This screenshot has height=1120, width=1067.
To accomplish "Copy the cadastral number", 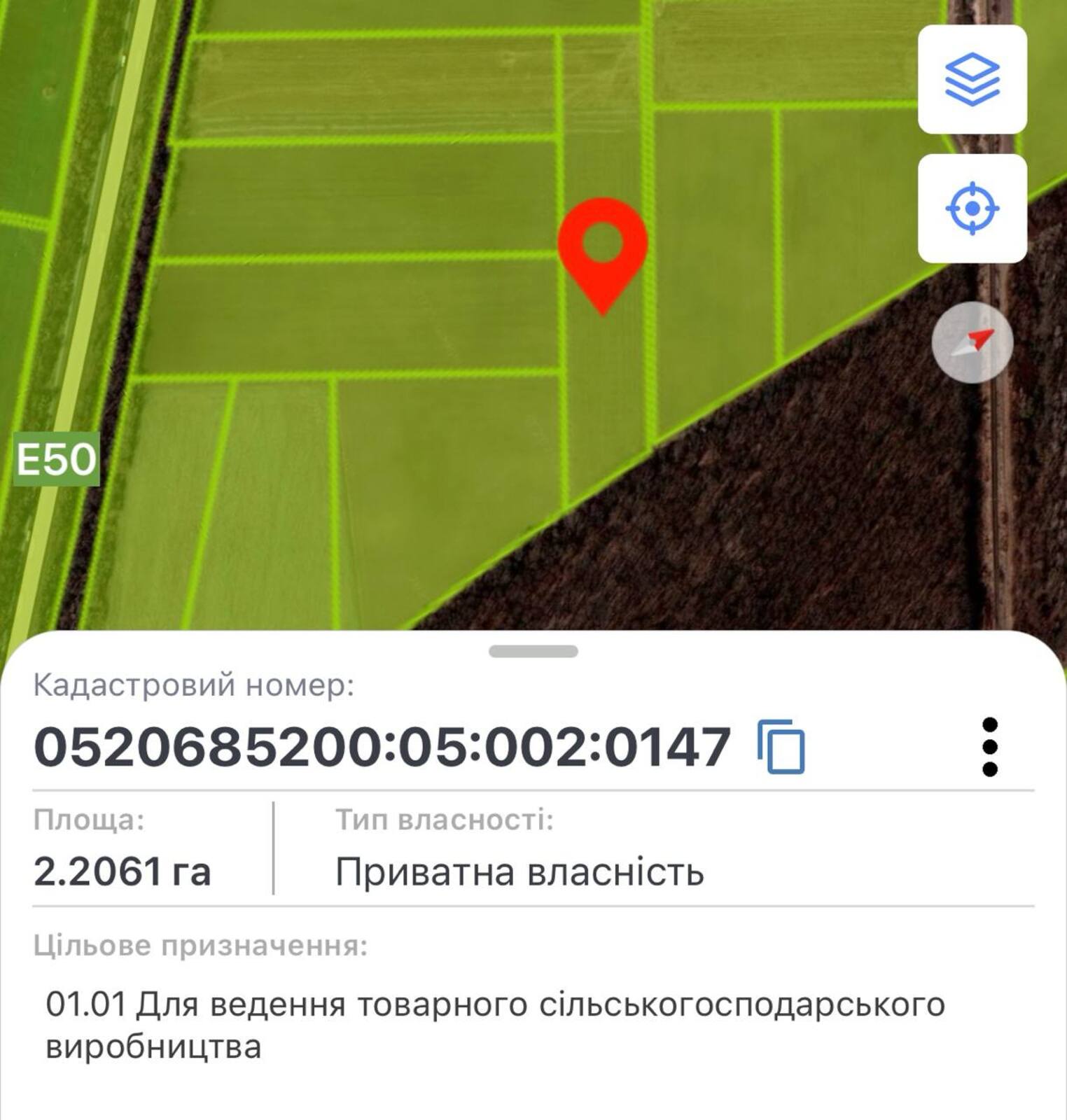I will tap(781, 747).
